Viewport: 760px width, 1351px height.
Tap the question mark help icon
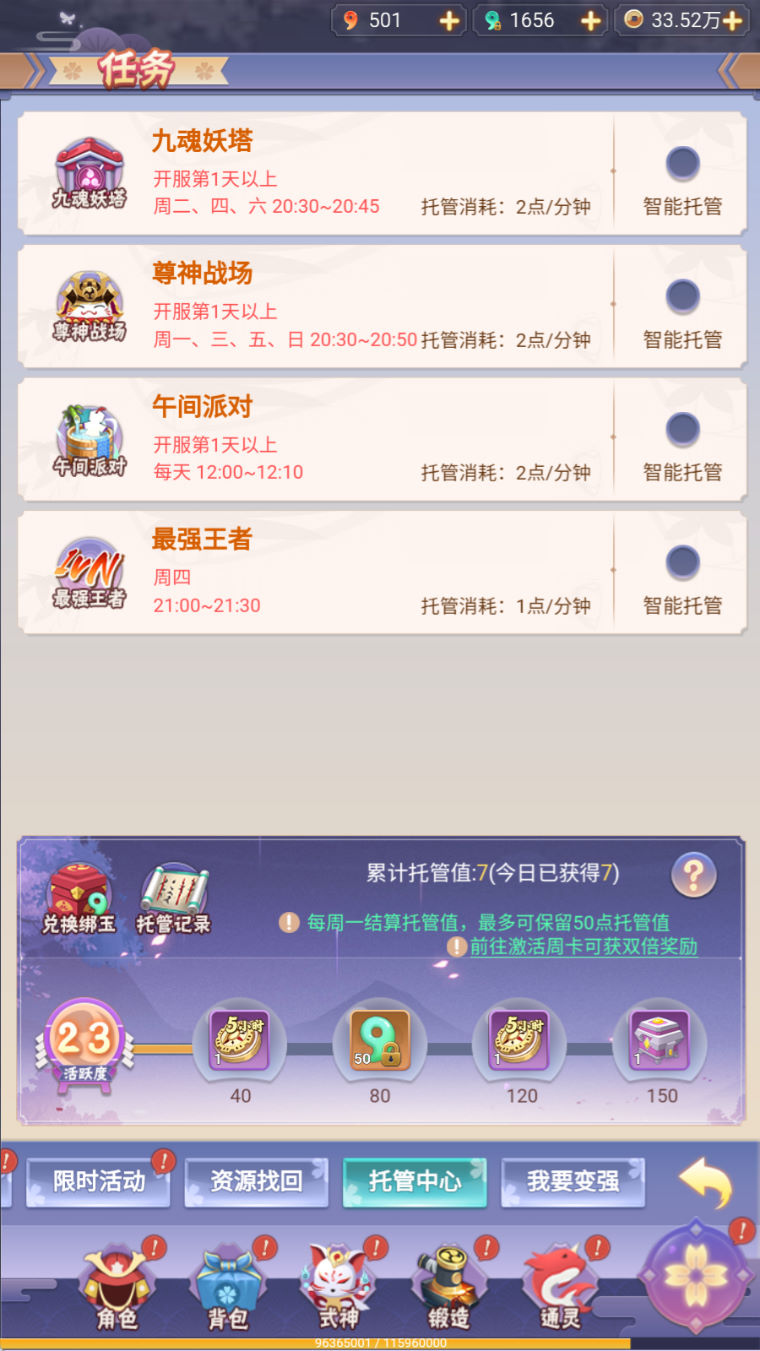point(693,875)
